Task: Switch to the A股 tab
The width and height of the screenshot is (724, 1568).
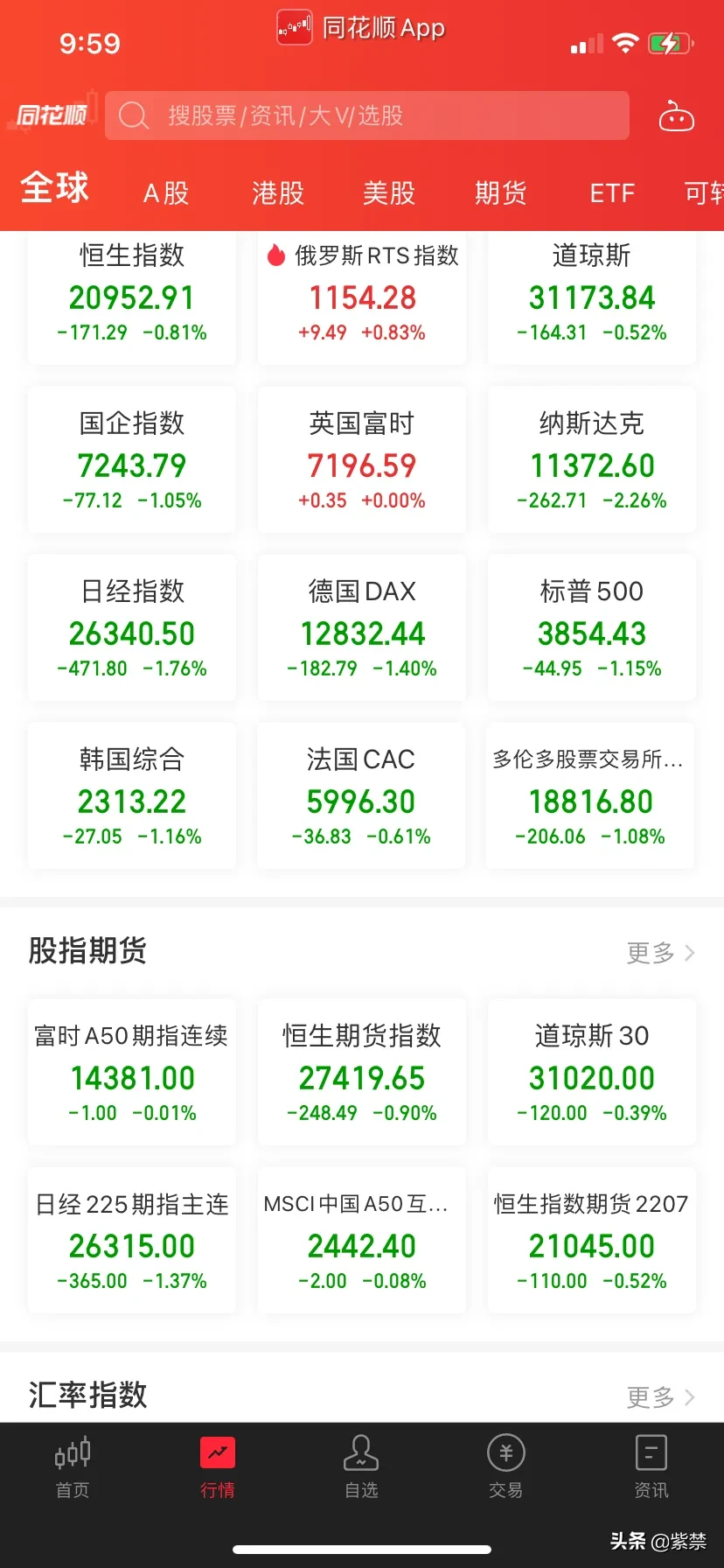Action: coord(166,192)
